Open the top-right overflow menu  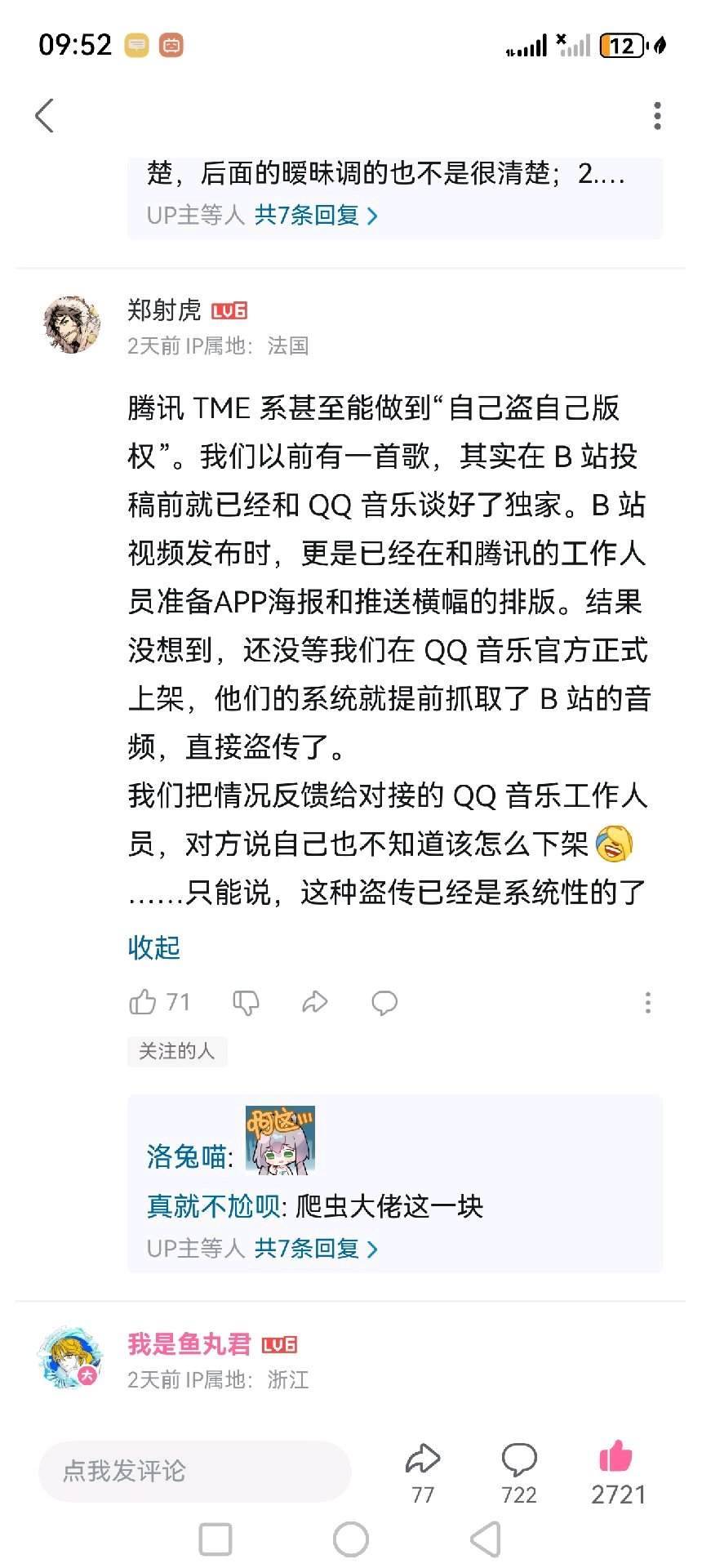tap(657, 116)
